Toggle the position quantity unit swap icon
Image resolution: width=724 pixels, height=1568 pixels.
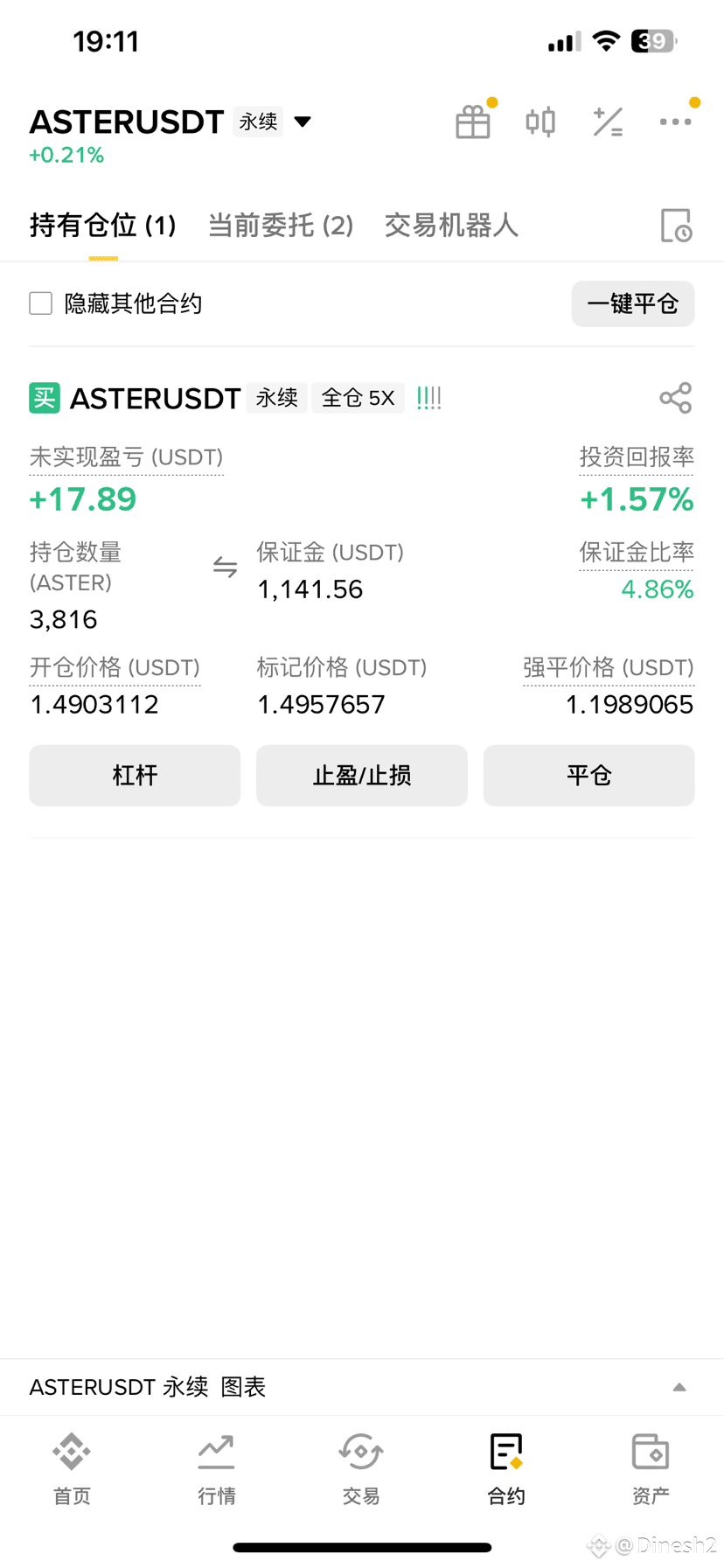226,567
